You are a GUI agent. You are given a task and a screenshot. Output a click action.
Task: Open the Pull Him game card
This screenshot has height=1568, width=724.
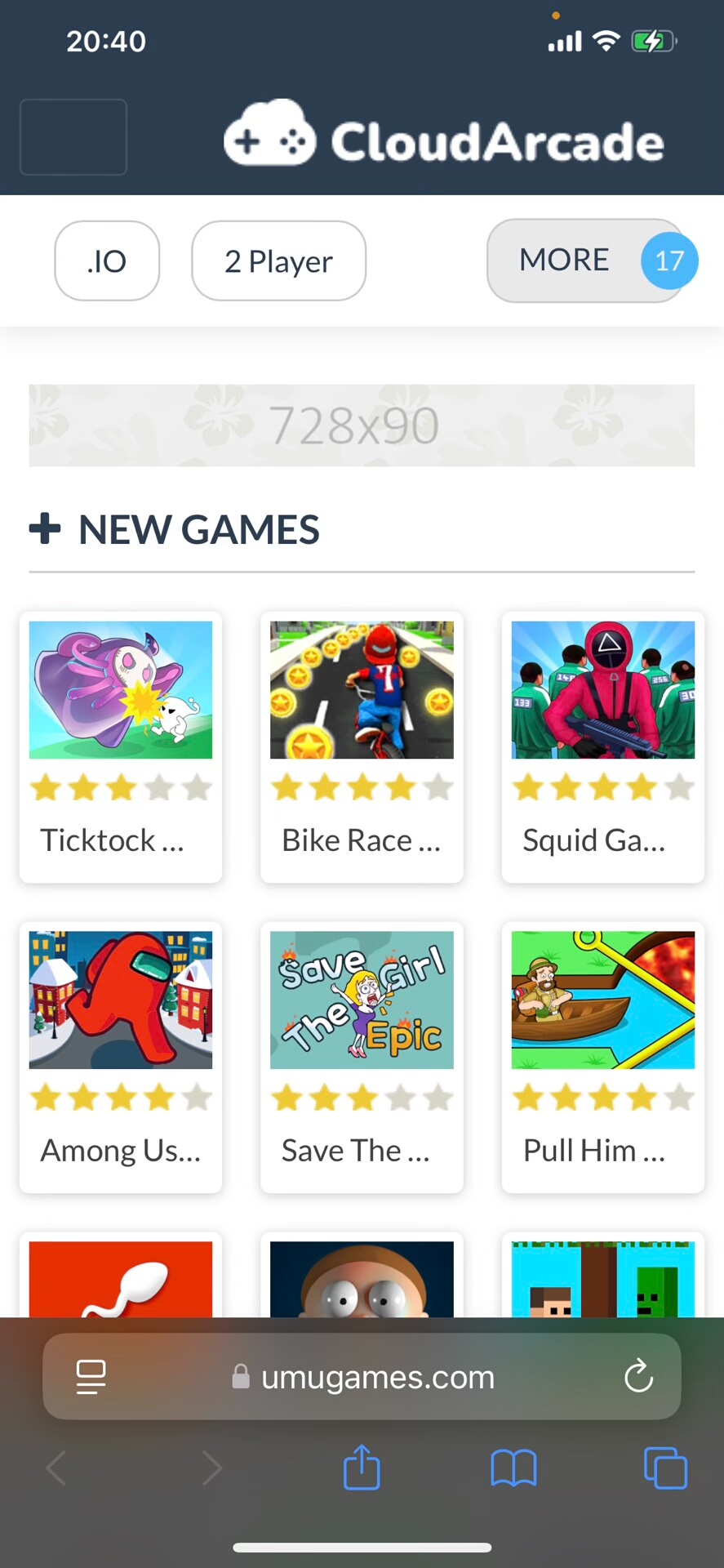(x=602, y=1056)
